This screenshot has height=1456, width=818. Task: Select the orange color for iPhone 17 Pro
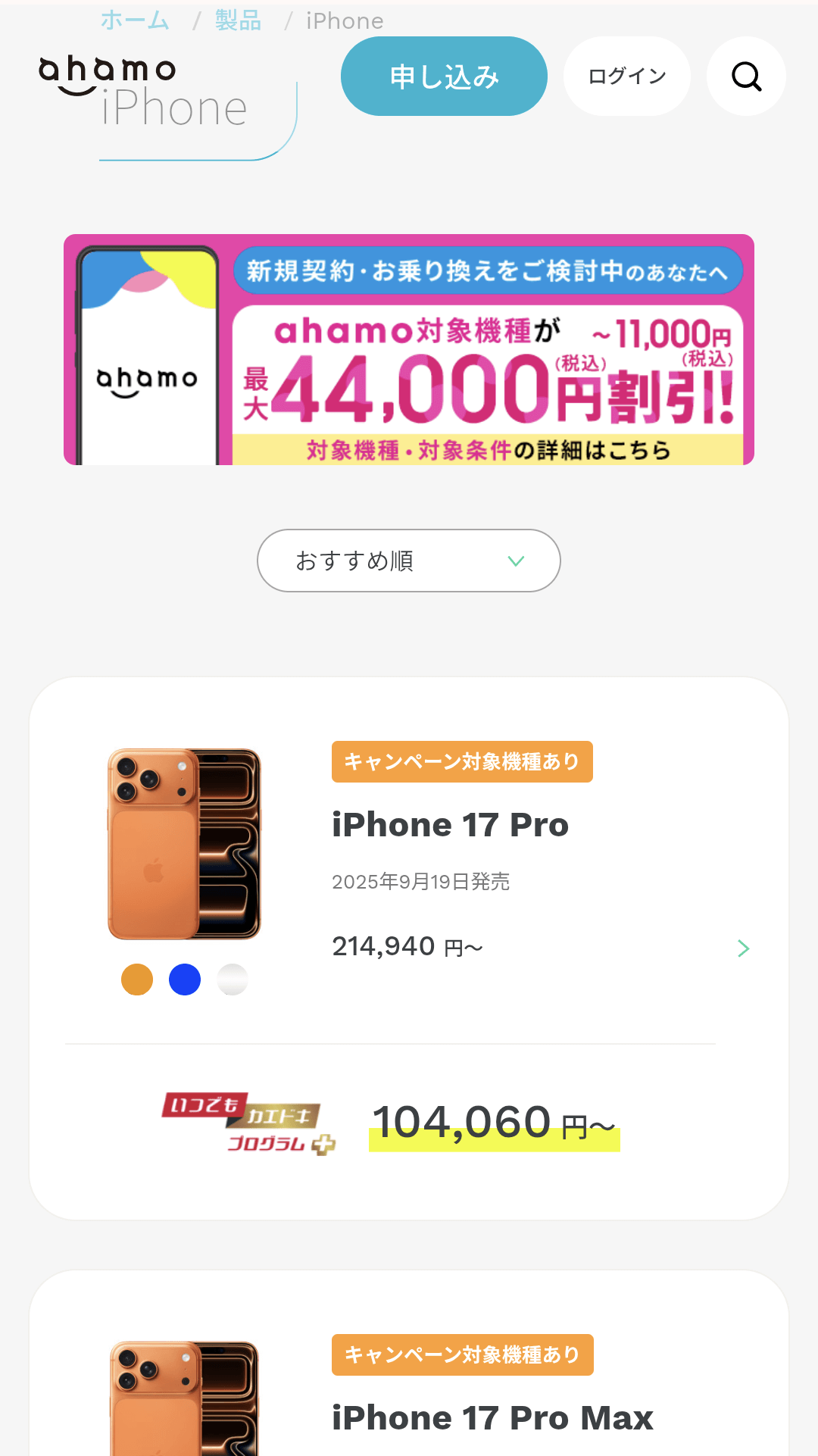(137, 980)
